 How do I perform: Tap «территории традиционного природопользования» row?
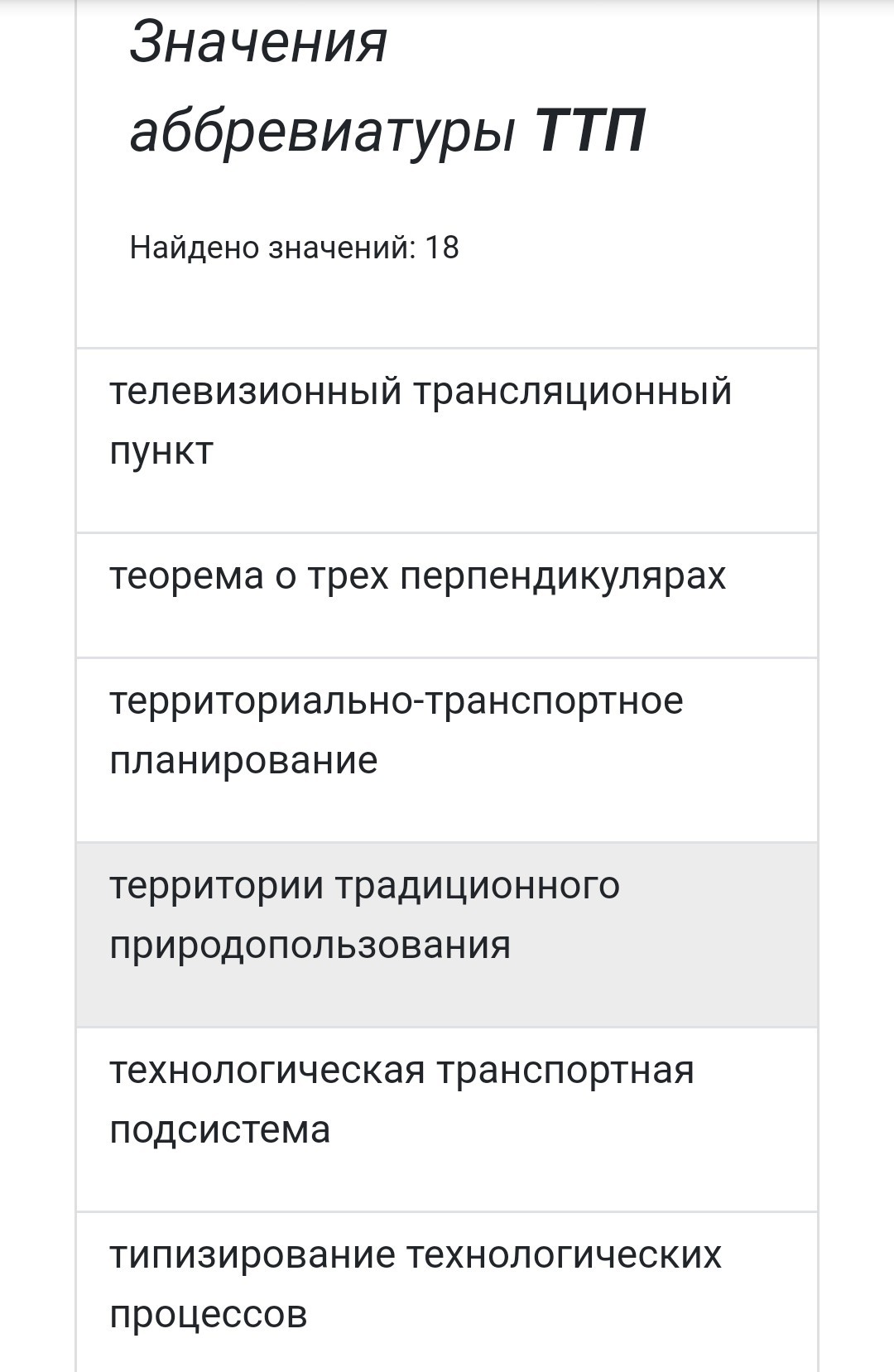click(x=447, y=935)
